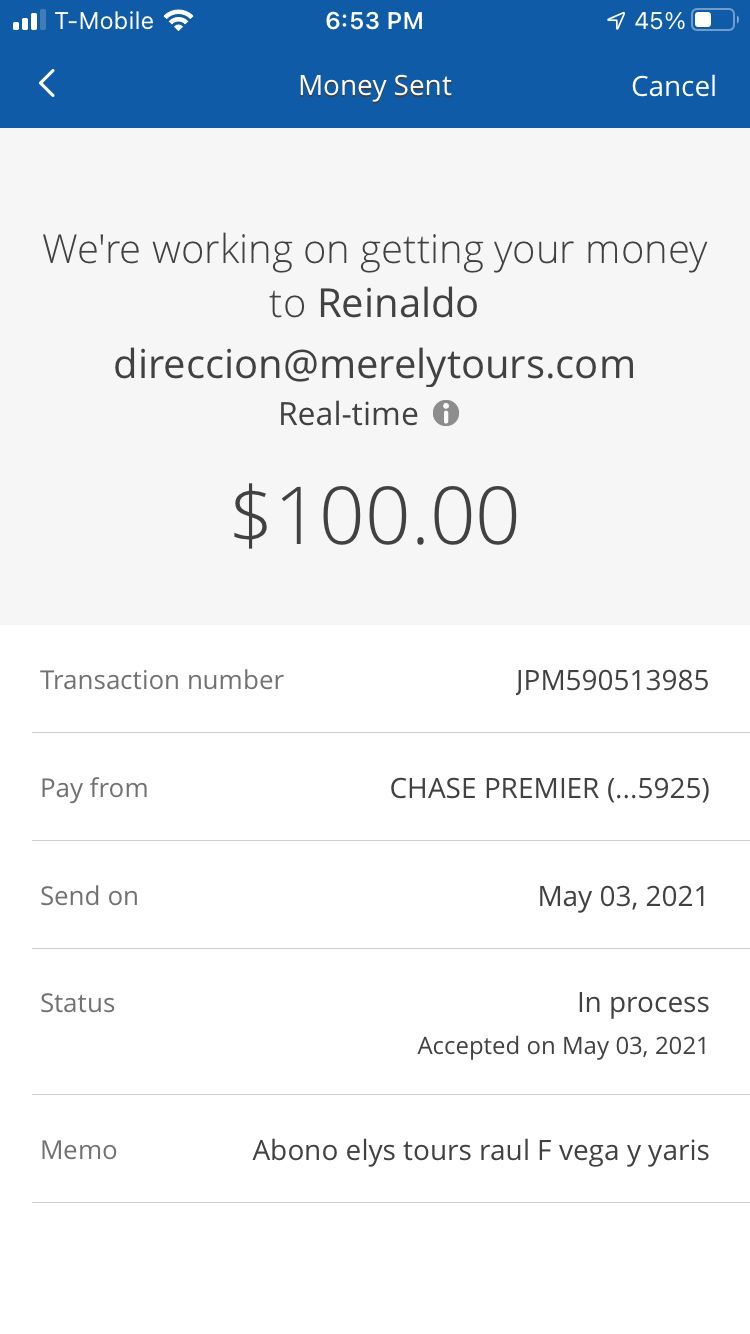Open the Real-time info icon
The height and width of the screenshot is (1334, 750).
click(x=446, y=413)
